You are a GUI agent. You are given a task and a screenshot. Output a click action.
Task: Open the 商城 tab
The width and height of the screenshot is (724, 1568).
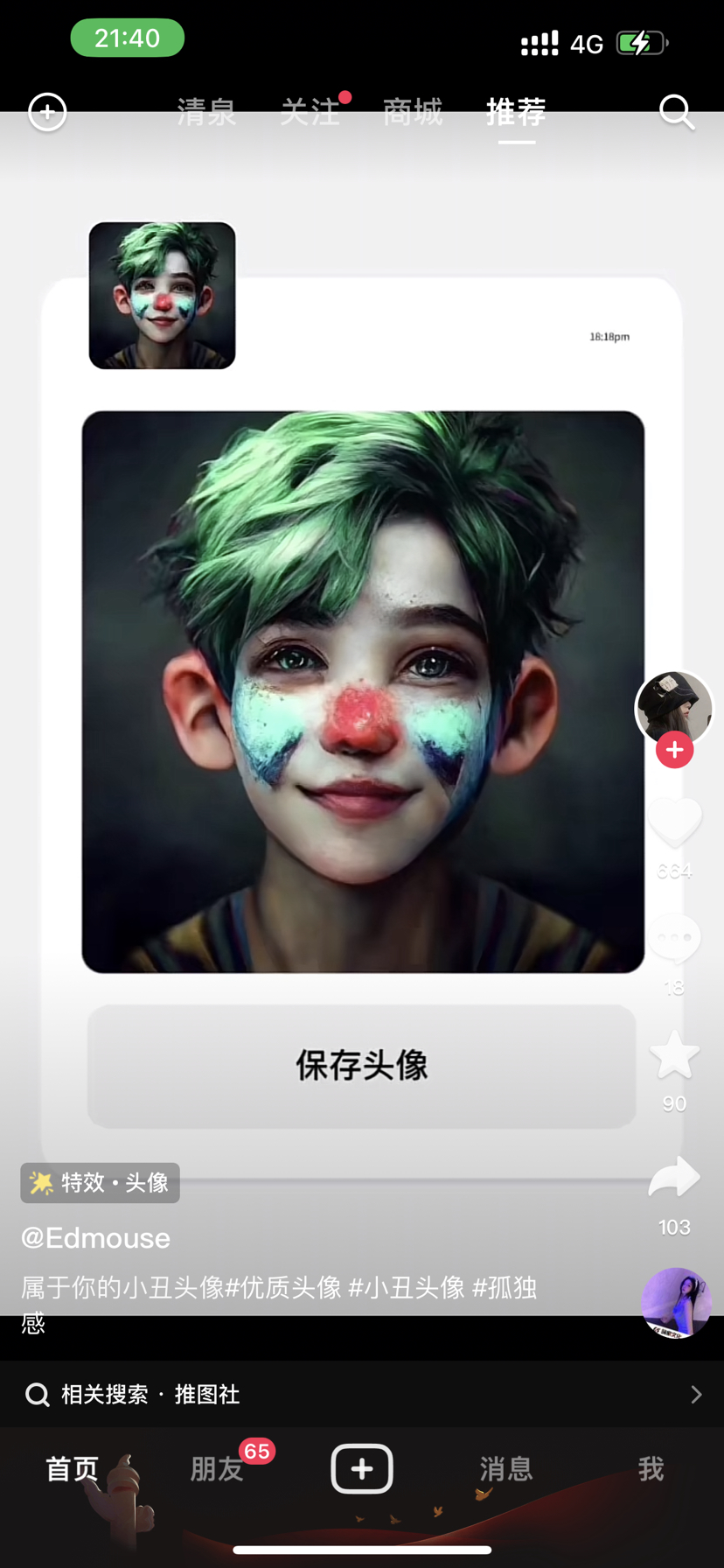(413, 112)
